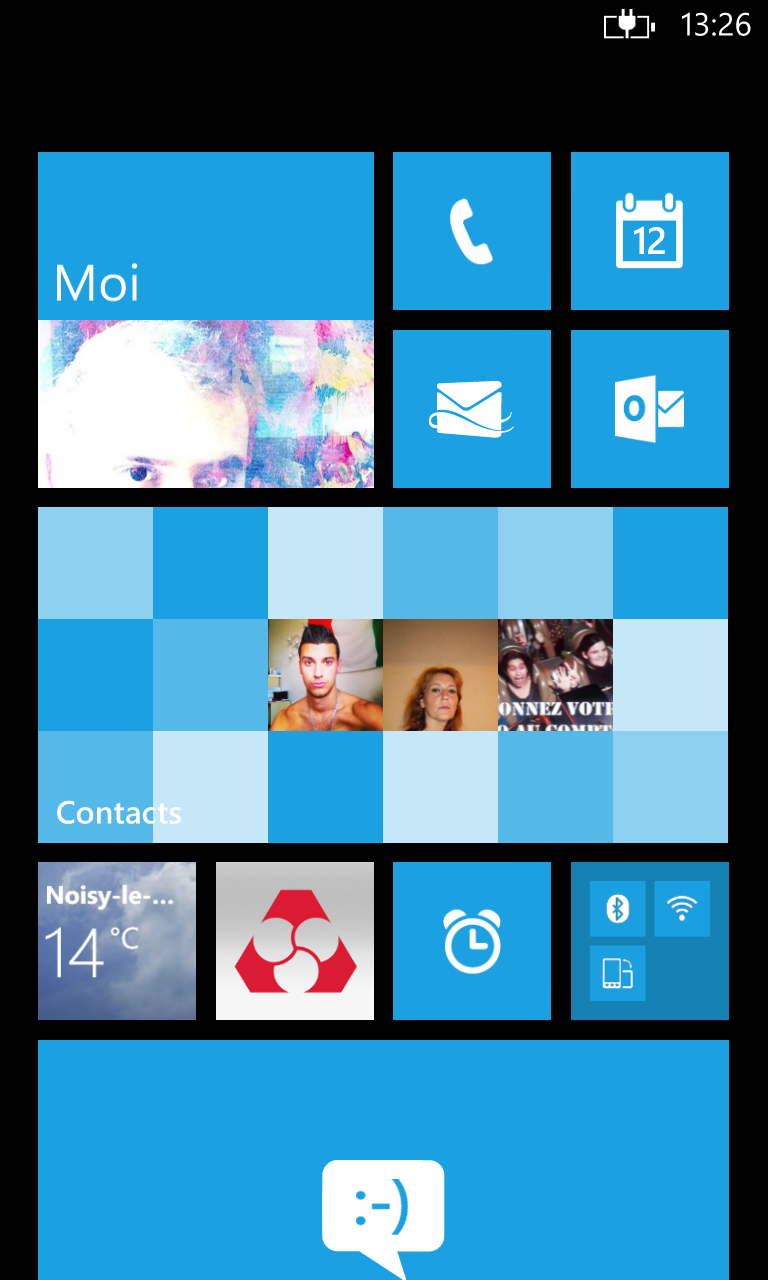Screen dimensions: 768x1280
Task: Open the Moi profile tile
Action: pos(205,320)
